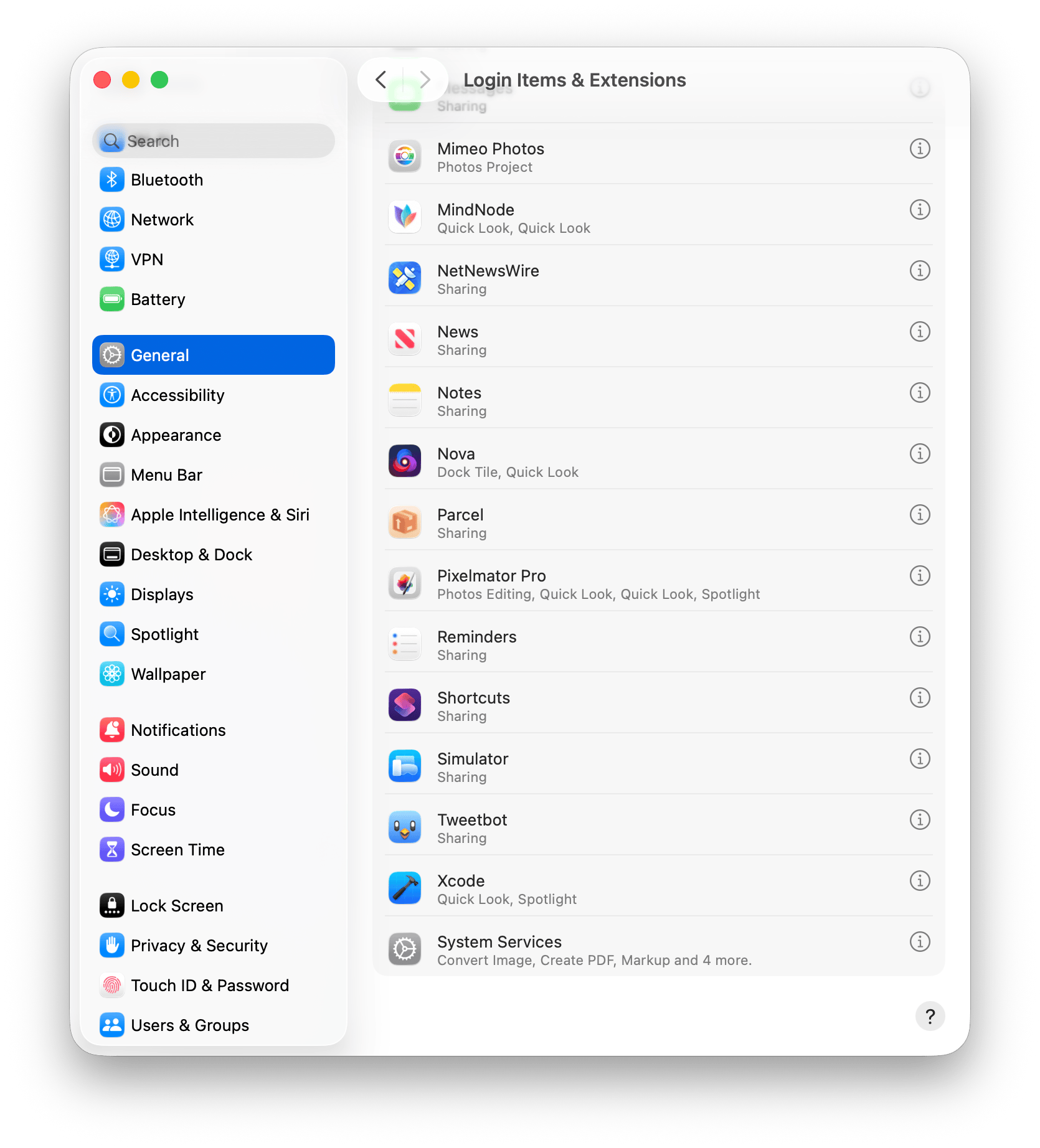Go back to the previous settings page
The width and height of the screenshot is (1040, 1148).
[381, 80]
